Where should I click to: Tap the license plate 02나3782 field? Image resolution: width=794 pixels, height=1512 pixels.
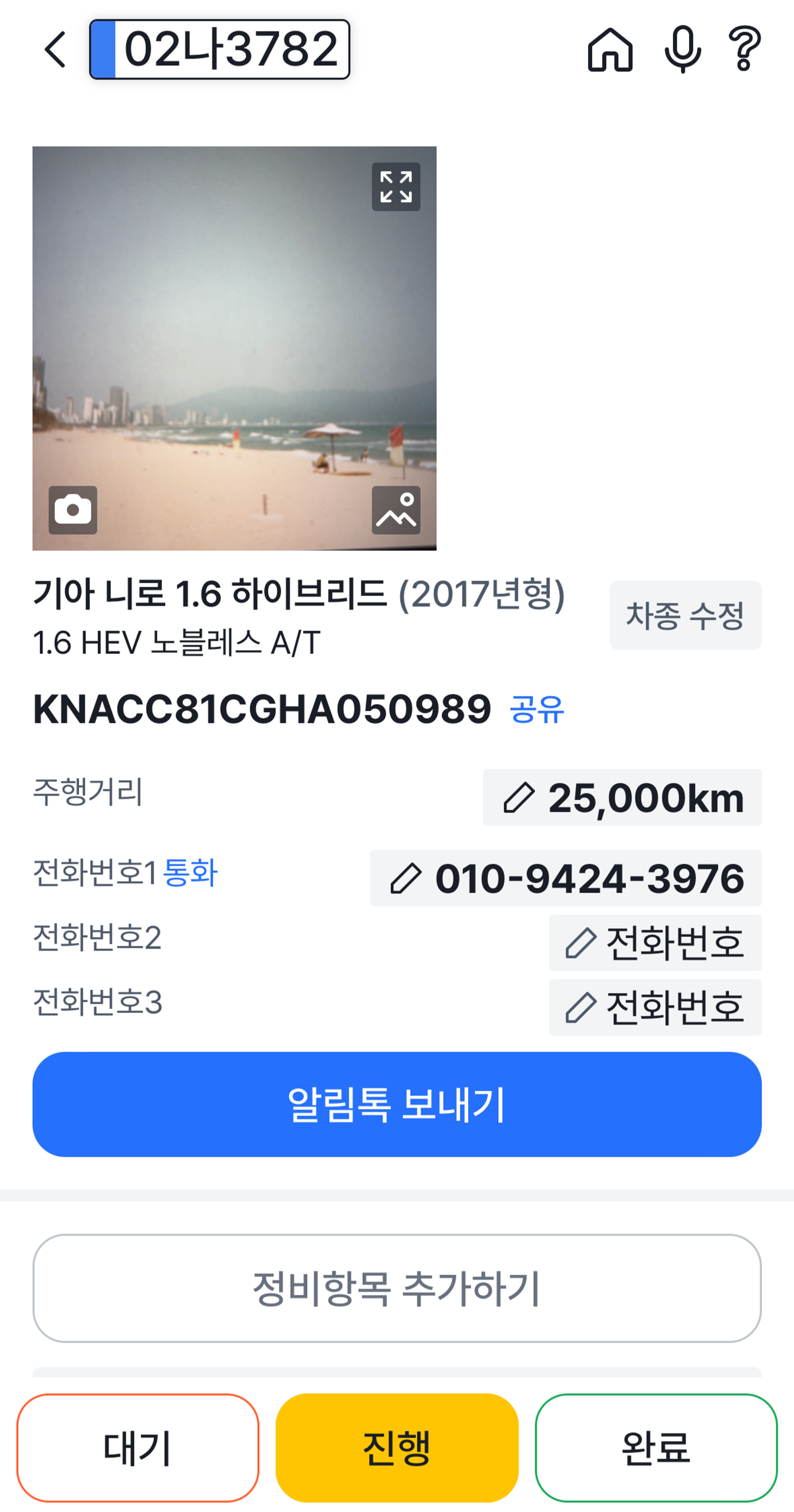[220, 49]
